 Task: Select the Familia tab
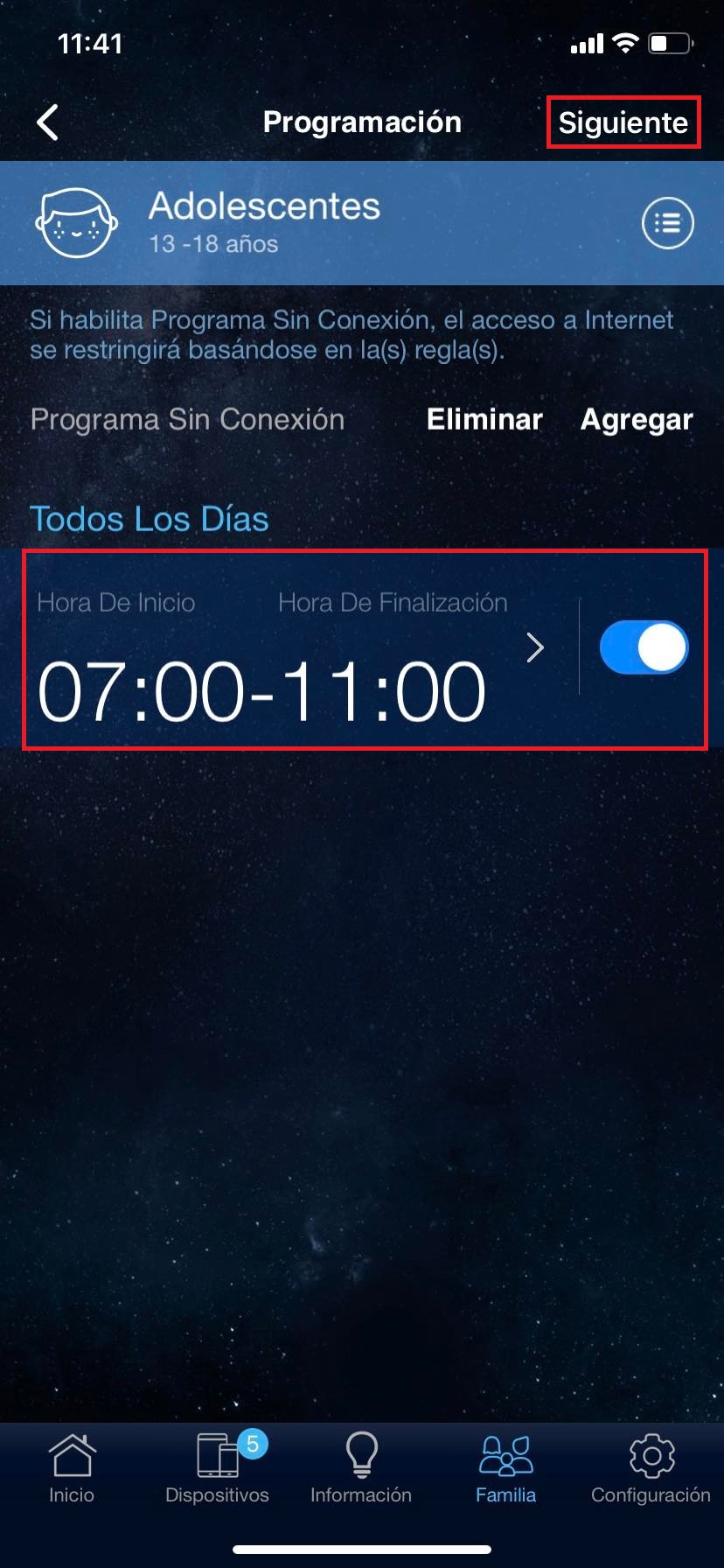pyautogui.click(x=505, y=1470)
